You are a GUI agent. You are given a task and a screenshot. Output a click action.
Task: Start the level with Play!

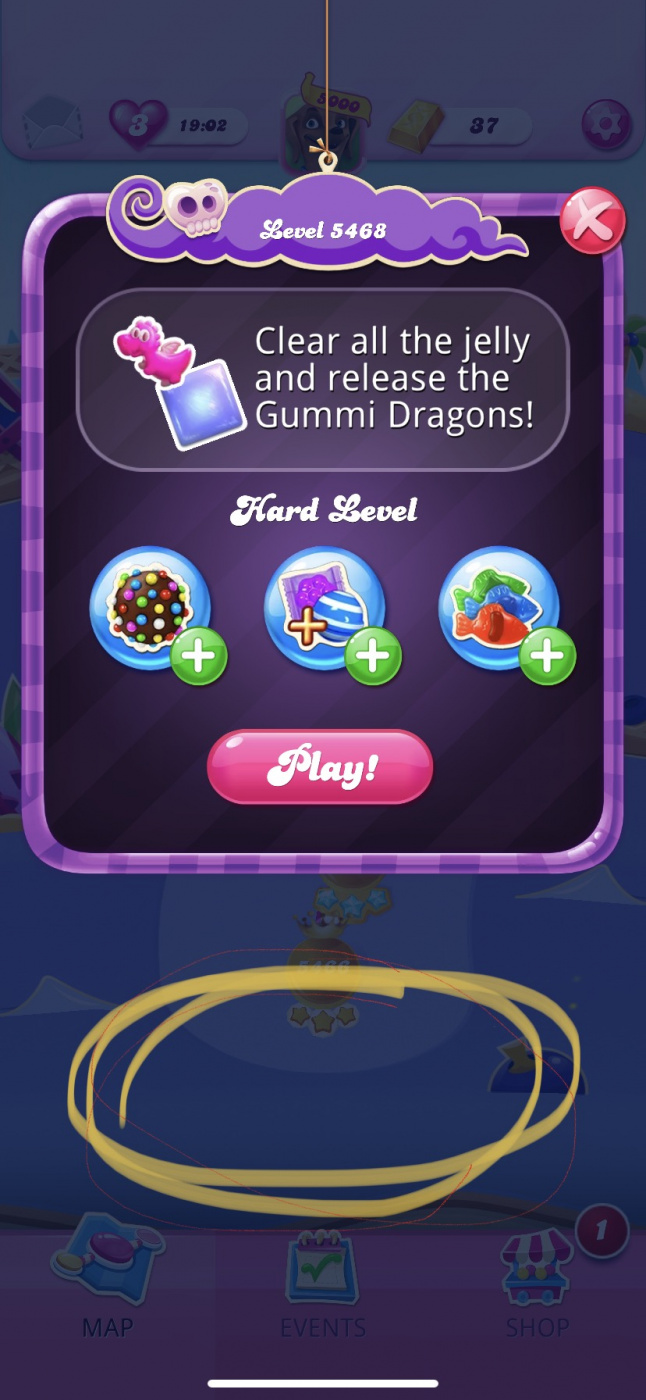[x=320, y=767]
